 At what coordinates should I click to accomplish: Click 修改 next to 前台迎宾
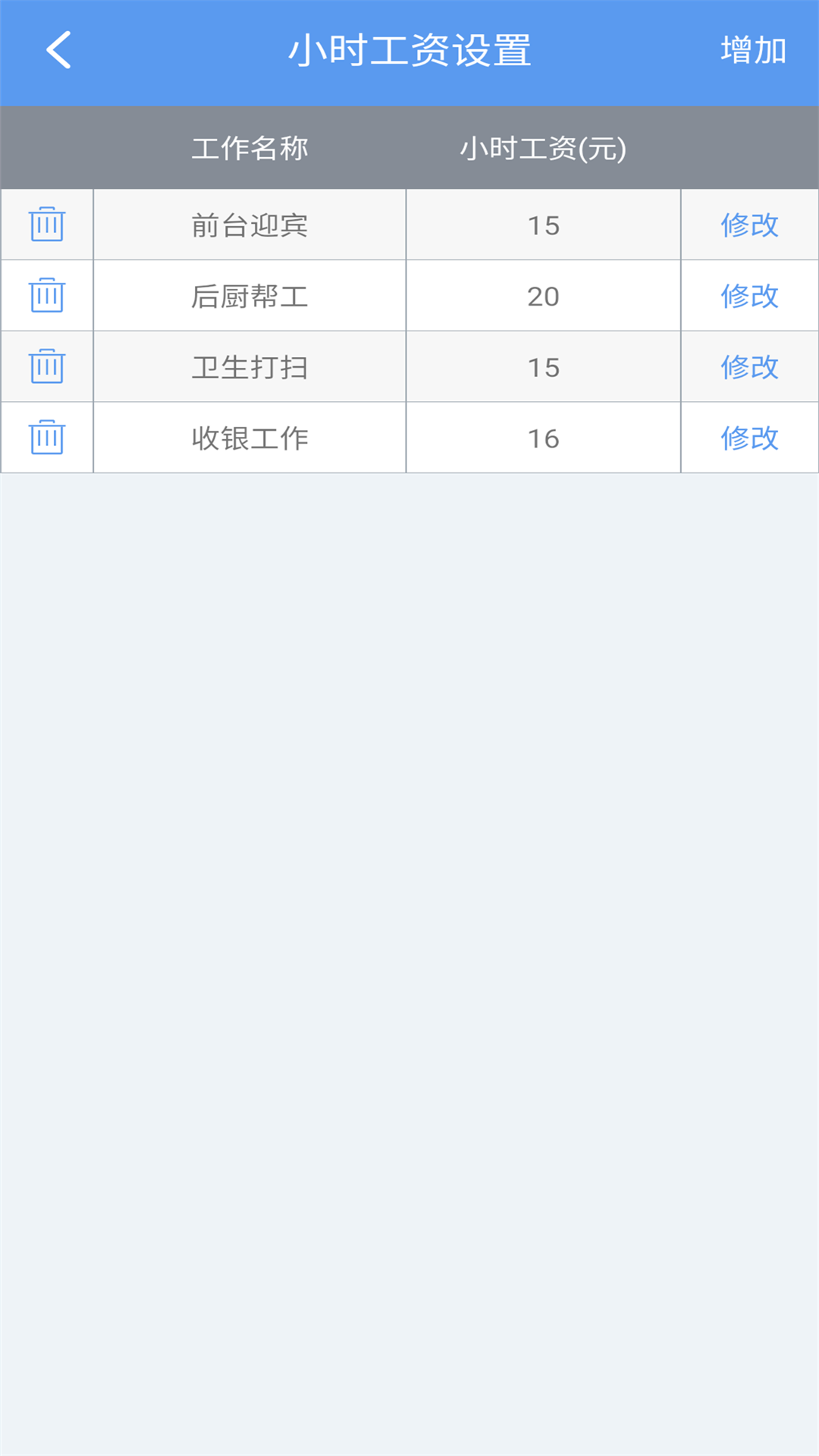(749, 224)
